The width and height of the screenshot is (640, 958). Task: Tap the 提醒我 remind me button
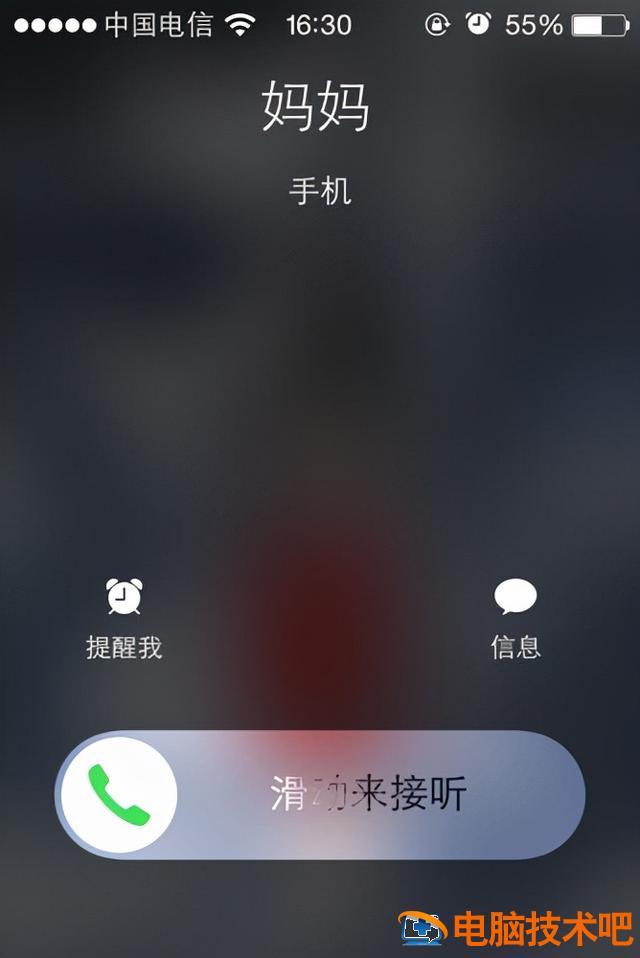click(x=124, y=616)
